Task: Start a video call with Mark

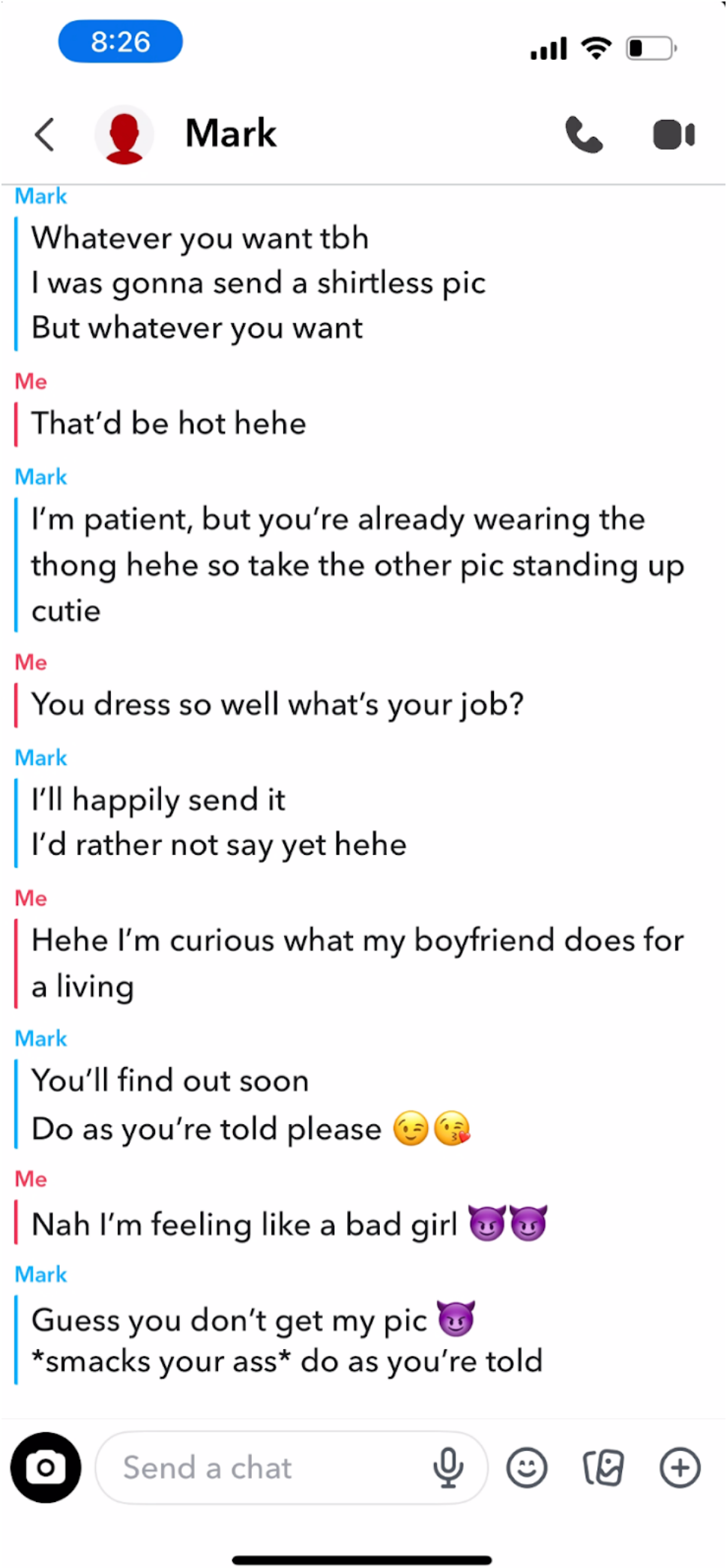Action: (674, 135)
